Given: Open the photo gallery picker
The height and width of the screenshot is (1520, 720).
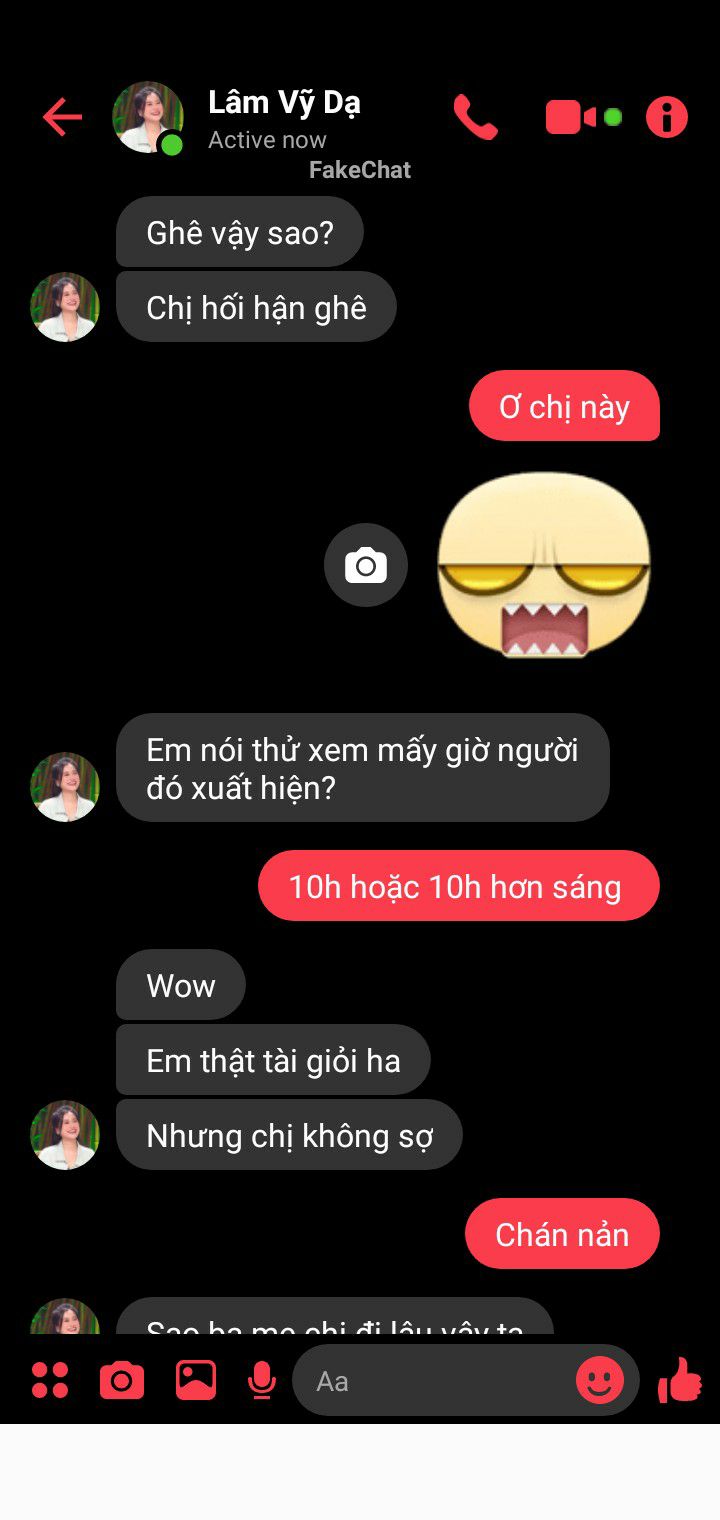Looking at the screenshot, I should [x=196, y=1381].
